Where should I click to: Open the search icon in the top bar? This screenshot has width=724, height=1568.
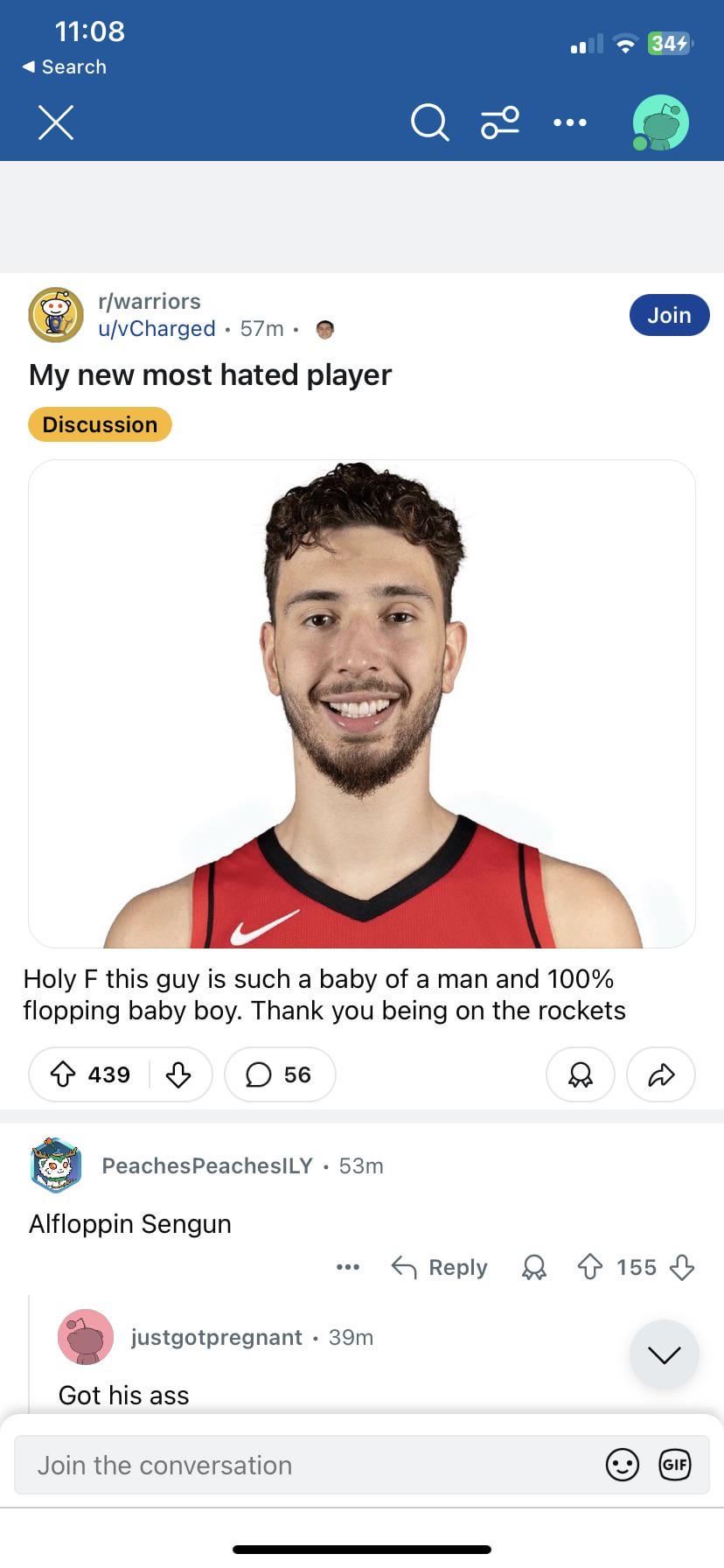coord(429,122)
